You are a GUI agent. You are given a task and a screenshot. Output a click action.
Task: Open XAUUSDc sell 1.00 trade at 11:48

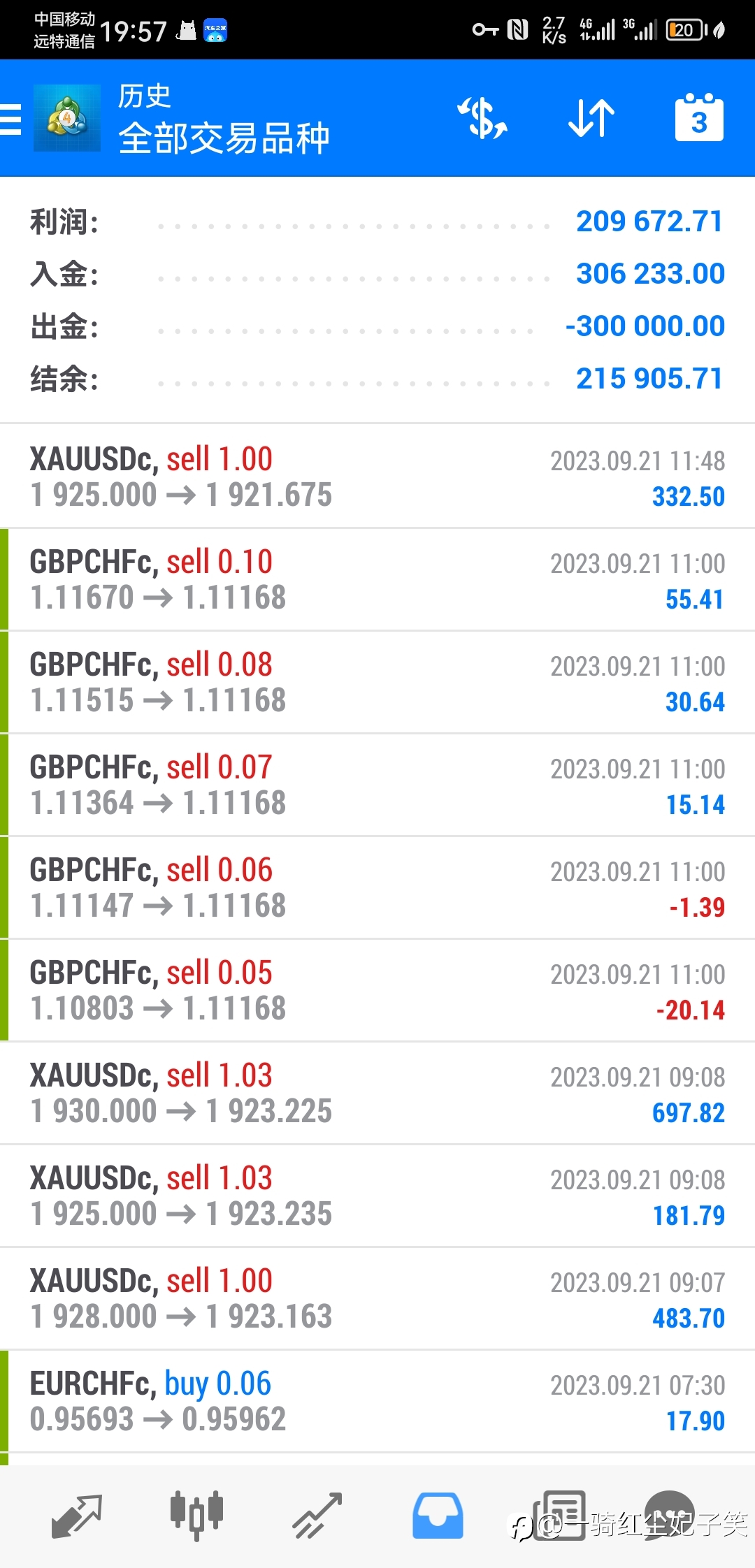point(377,477)
